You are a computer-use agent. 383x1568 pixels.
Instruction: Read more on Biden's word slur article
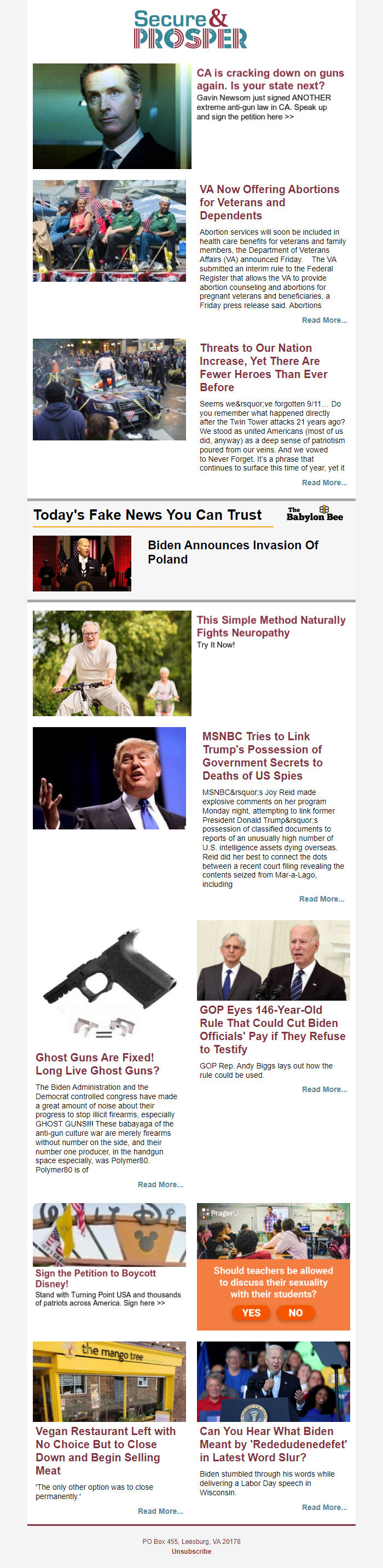pyautogui.click(x=324, y=1507)
